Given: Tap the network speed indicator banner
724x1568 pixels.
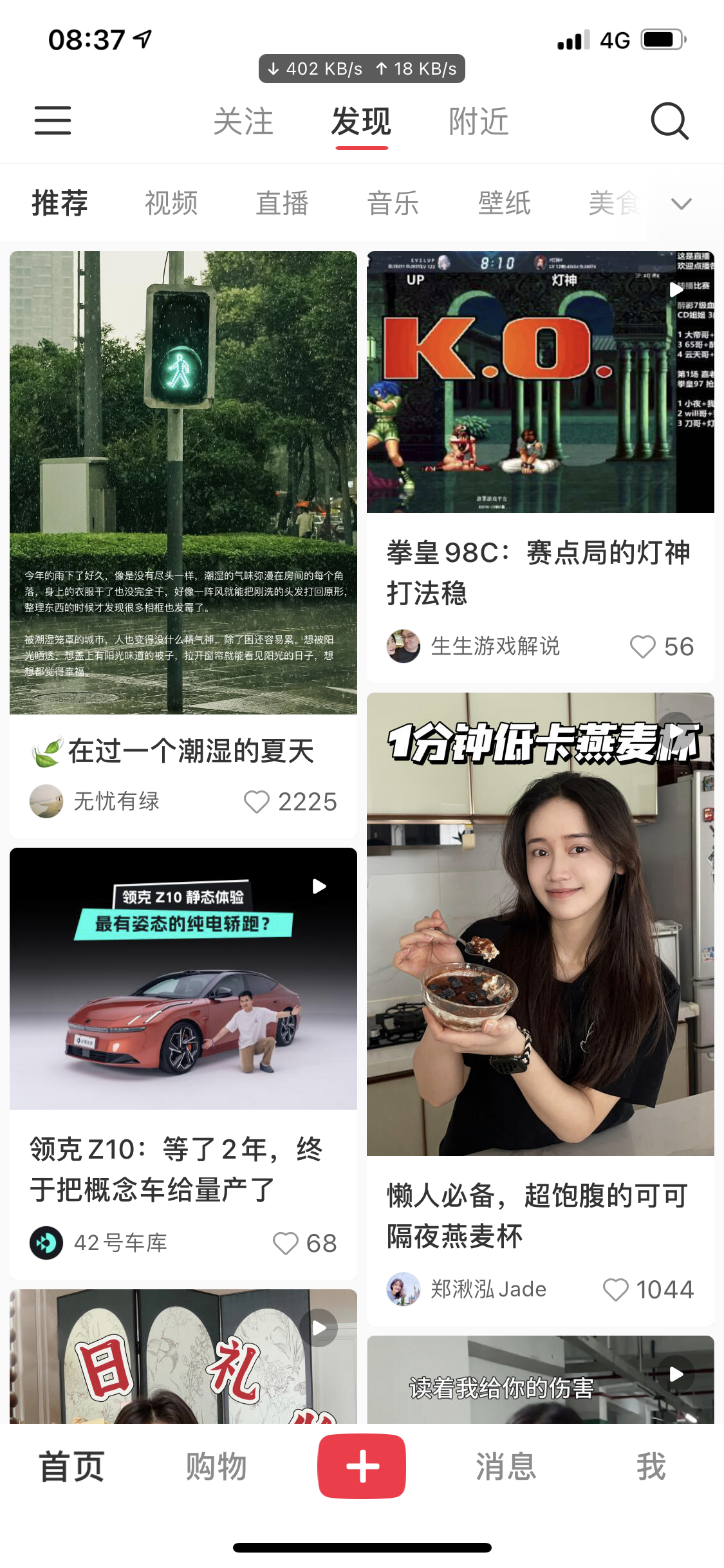Looking at the screenshot, I should [x=362, y=68].
